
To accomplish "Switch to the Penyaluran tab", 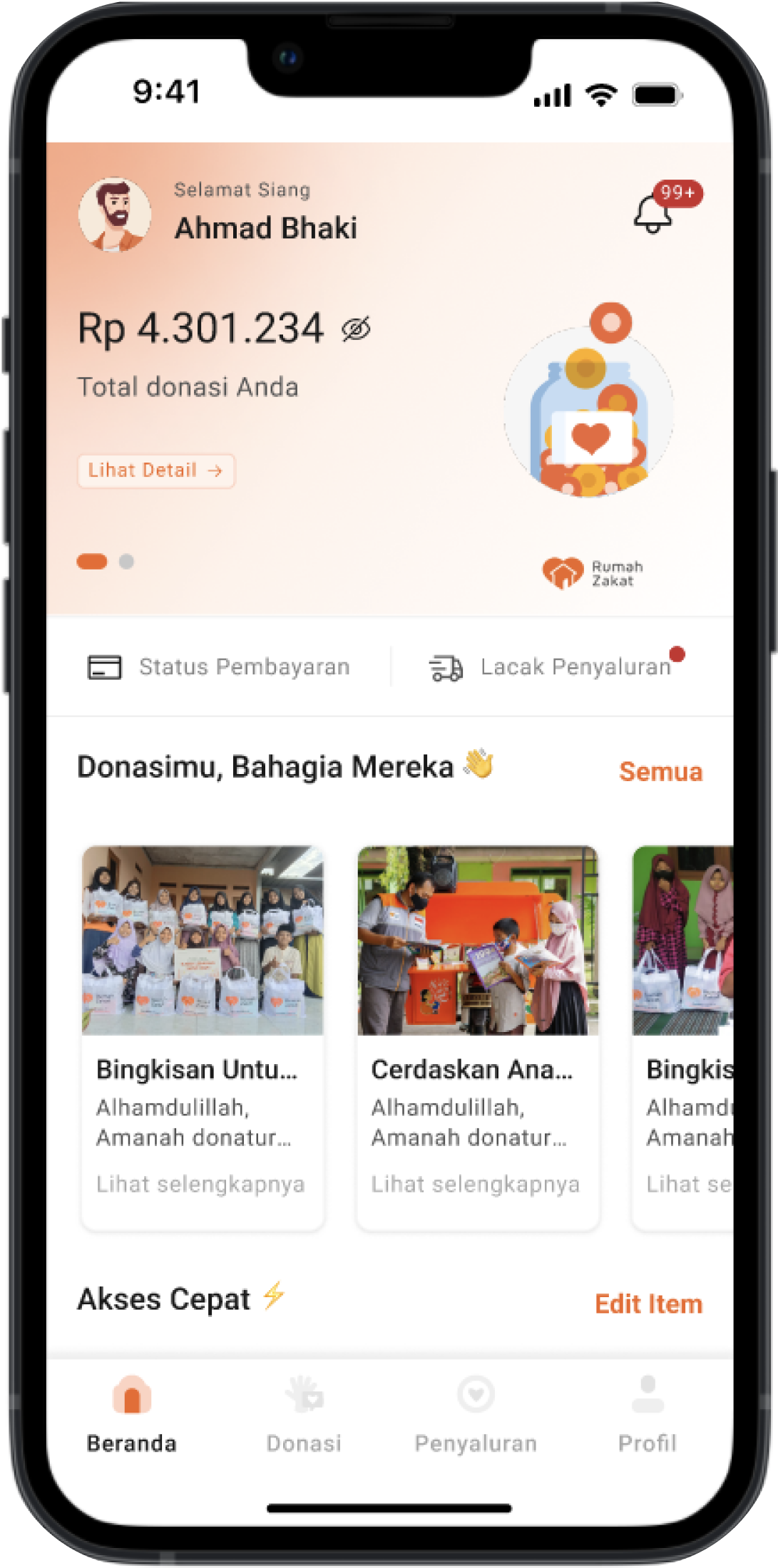I will [476, 1414].
